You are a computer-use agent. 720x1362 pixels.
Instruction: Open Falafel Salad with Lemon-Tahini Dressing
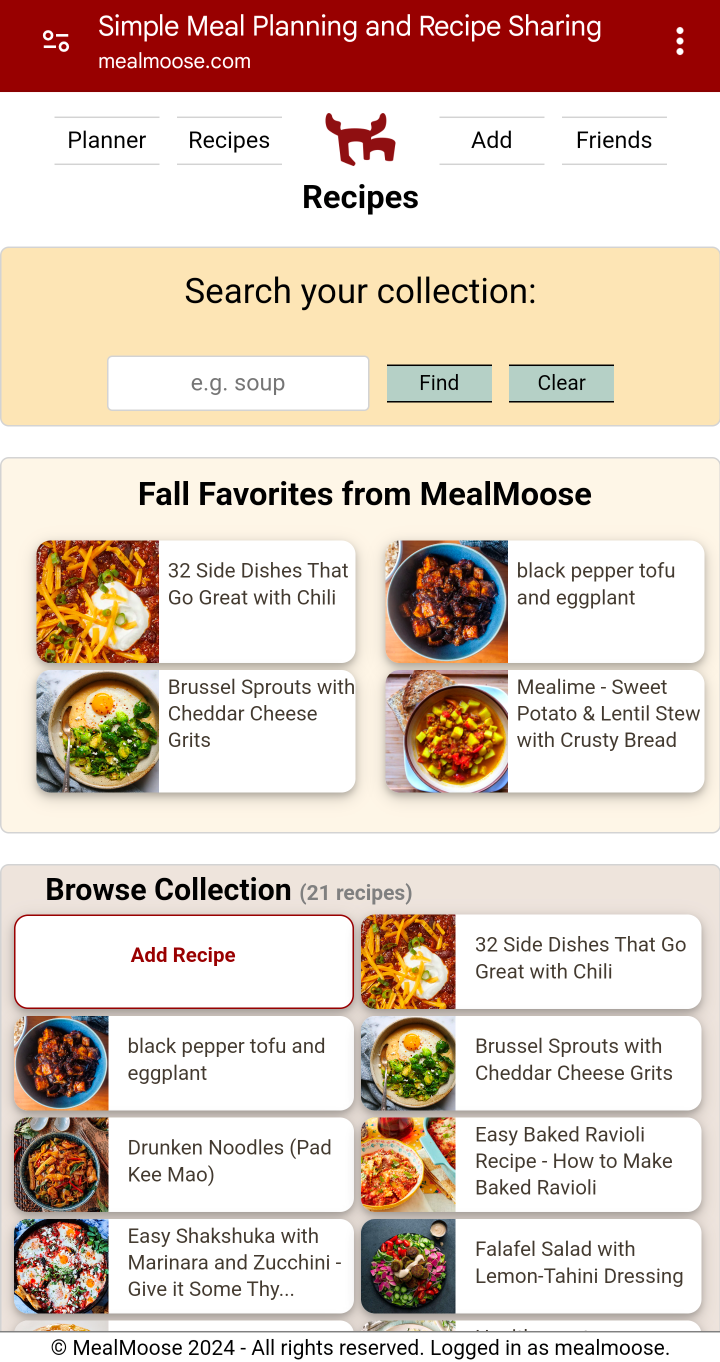pyautogui.click(x=531, y=1265)
